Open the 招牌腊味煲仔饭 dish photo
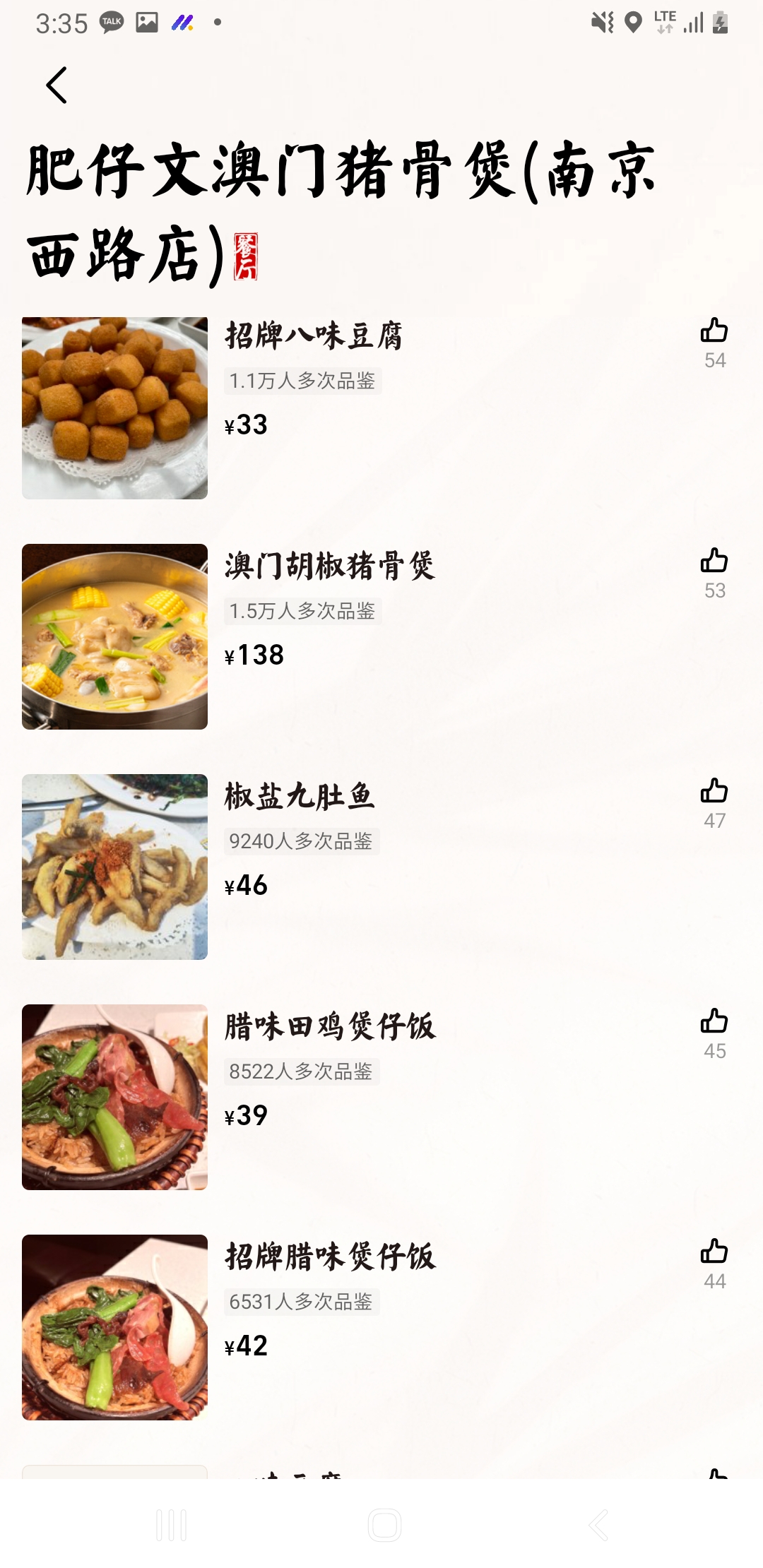Viewport: 763px width, 1568px height. click(x=114, y=1327)
